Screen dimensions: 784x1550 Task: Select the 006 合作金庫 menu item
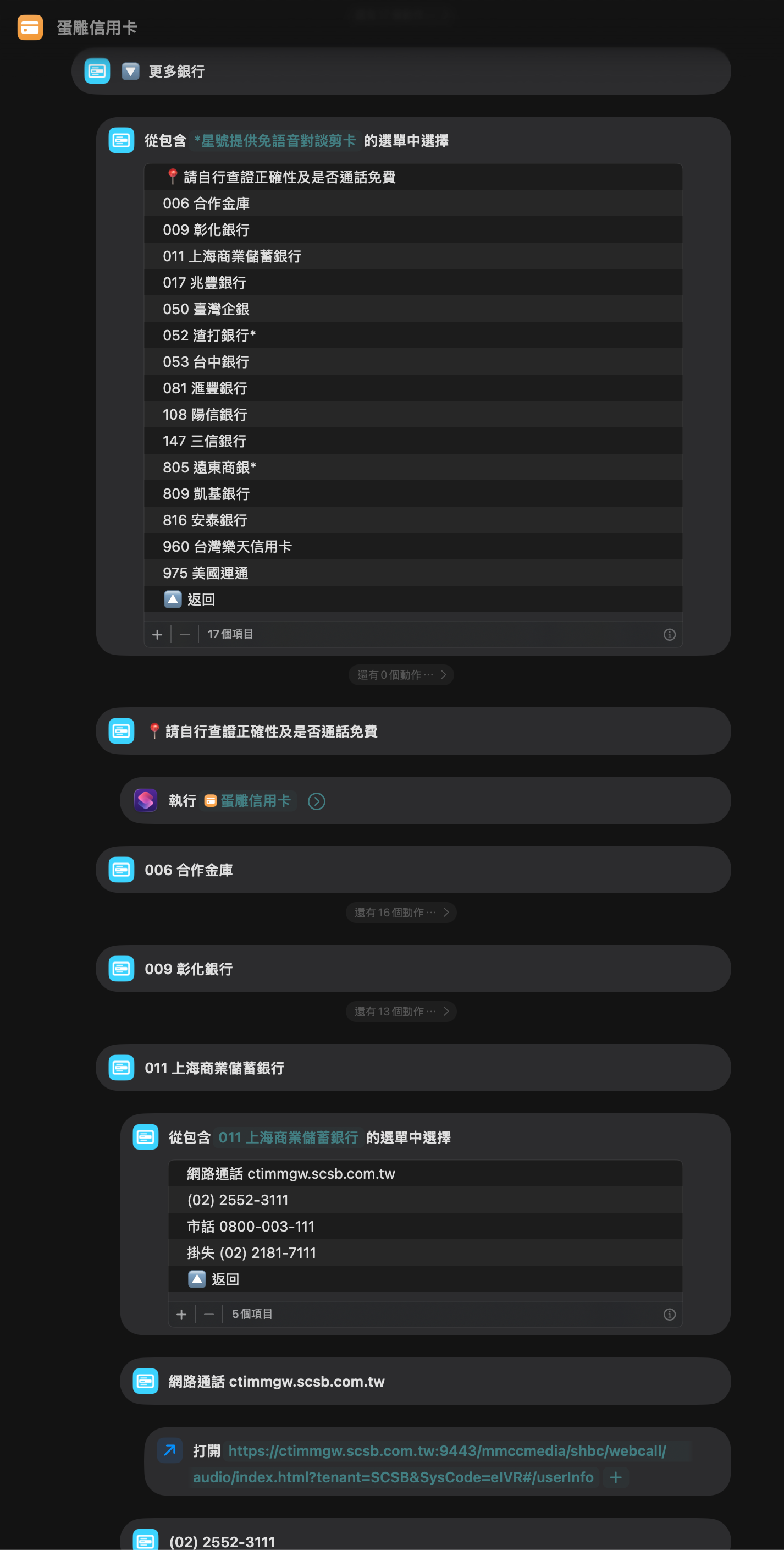tap(206, 204)
